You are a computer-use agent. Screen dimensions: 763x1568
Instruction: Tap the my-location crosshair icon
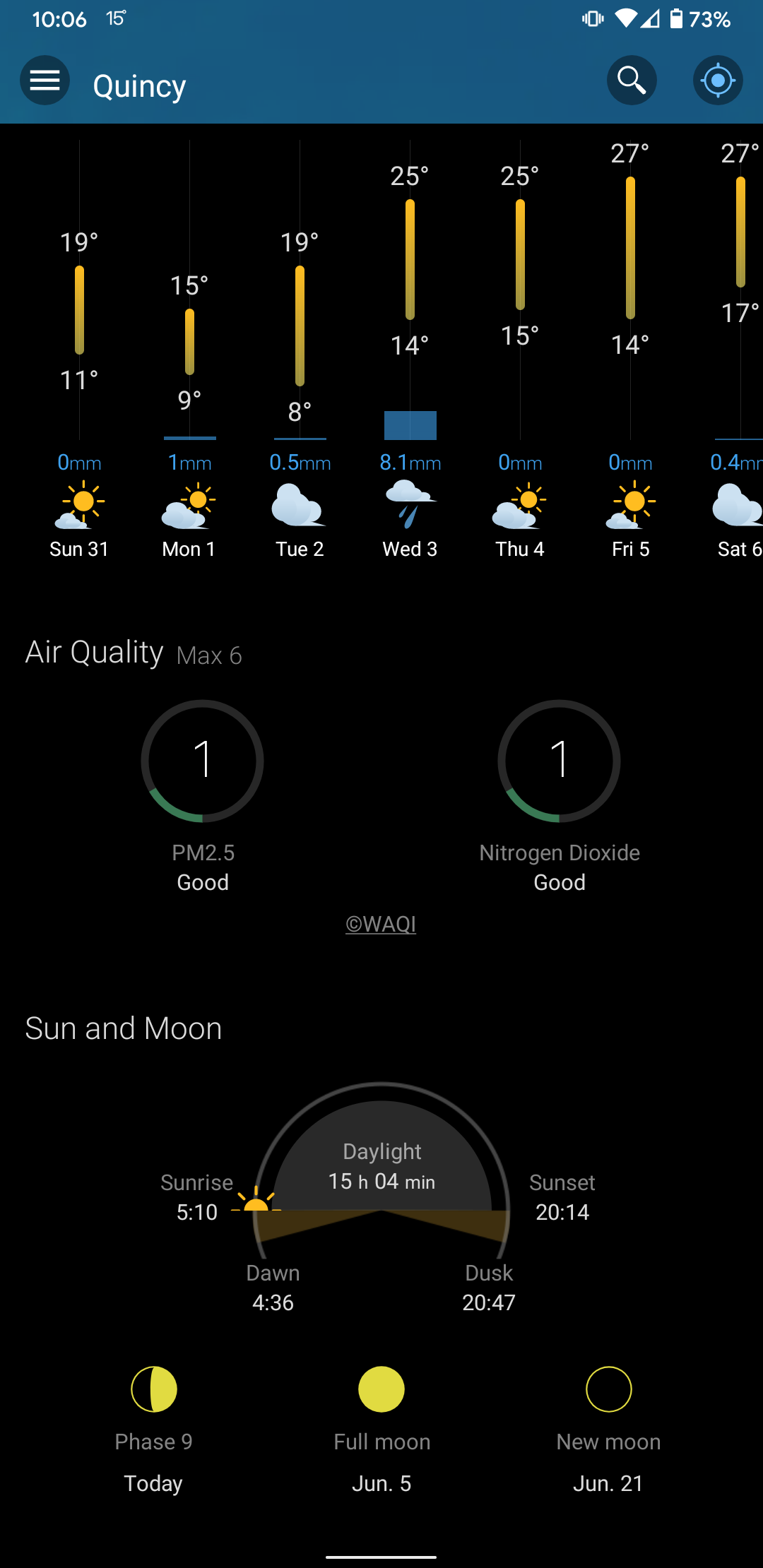[718, 81]
